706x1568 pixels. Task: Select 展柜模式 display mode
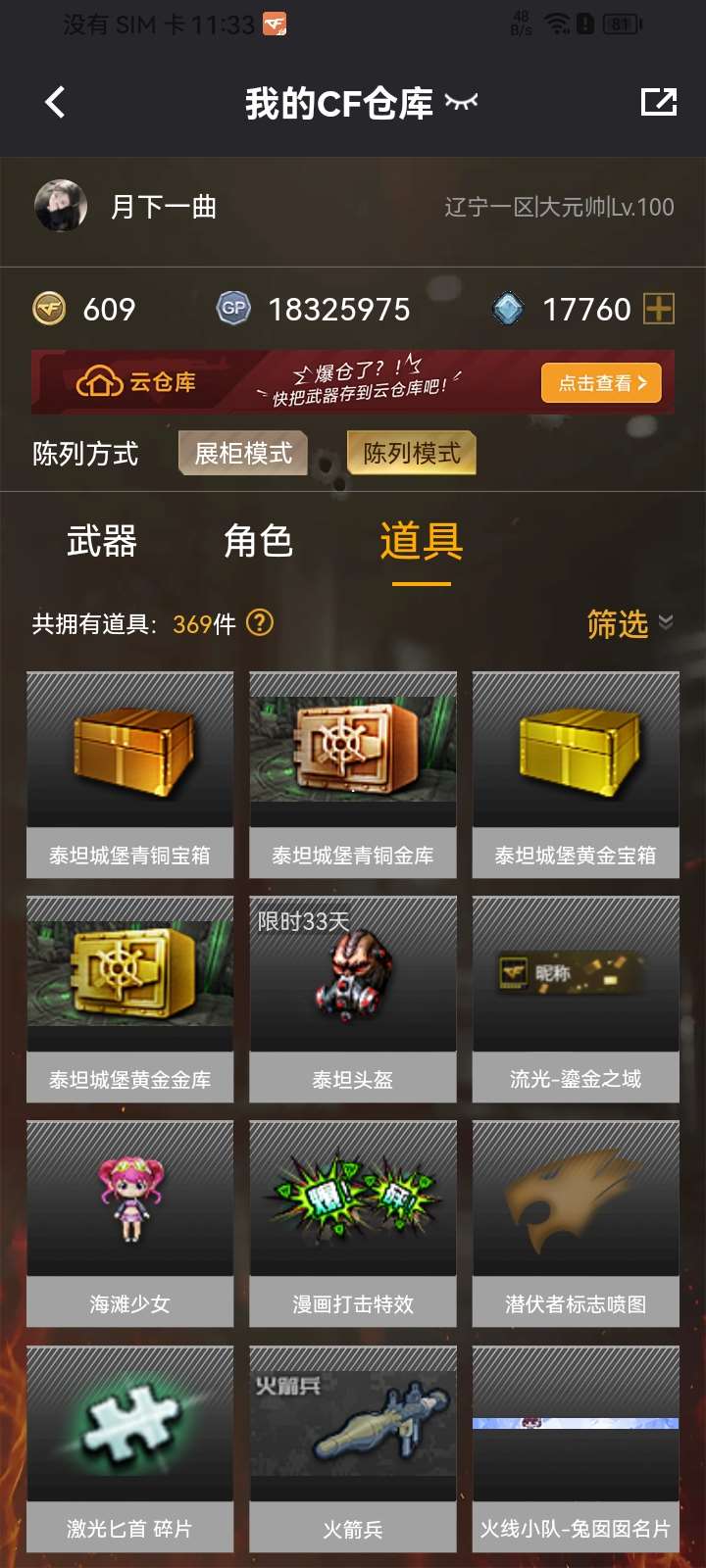point(243,453)
